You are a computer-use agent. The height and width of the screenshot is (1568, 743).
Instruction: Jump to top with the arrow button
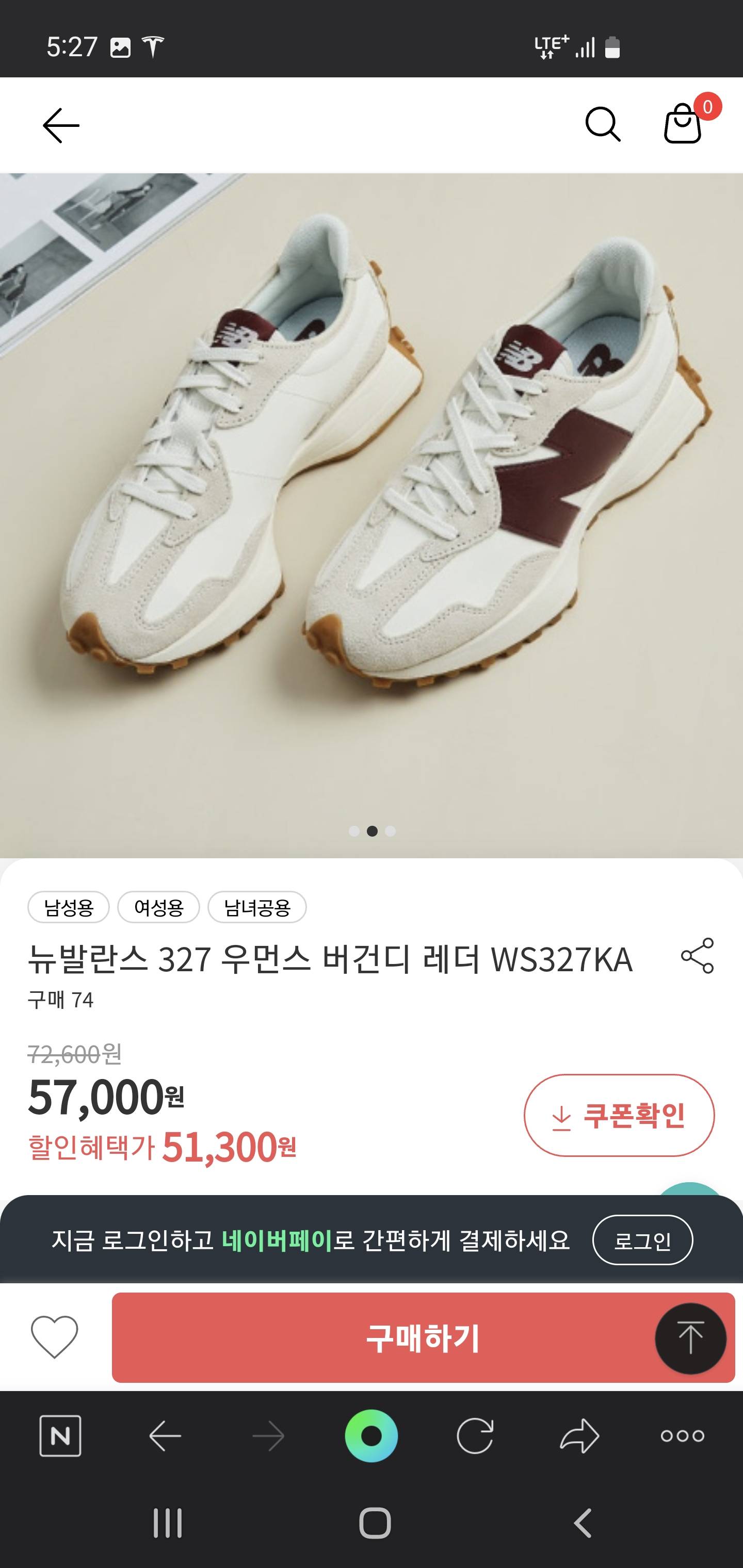click(690, 1338)
